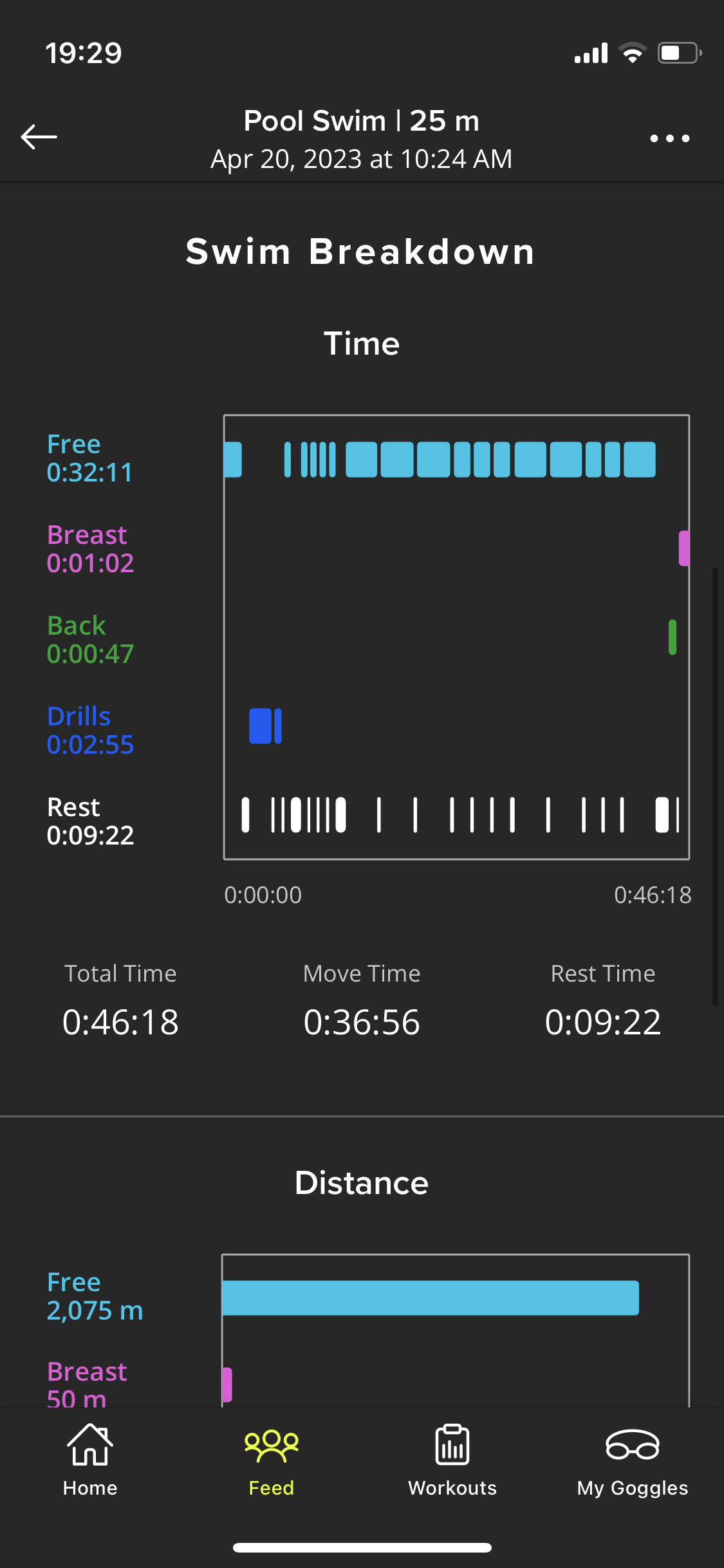Image resolution: width=724 pixels, height=1568 pixels.
Task: Open the Feed tab
Action: [x=272, y=1461]
